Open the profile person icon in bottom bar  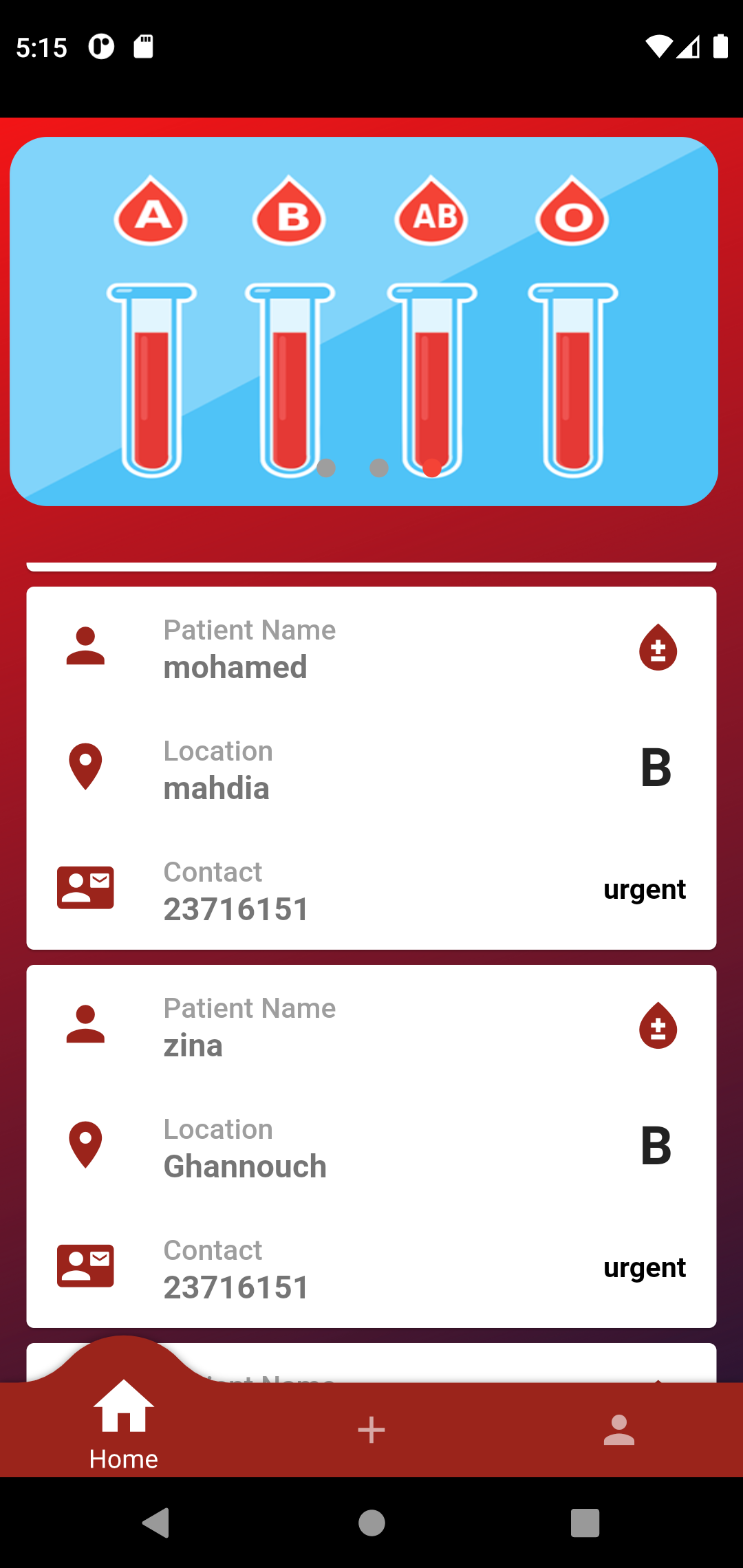coord(618,1430)
